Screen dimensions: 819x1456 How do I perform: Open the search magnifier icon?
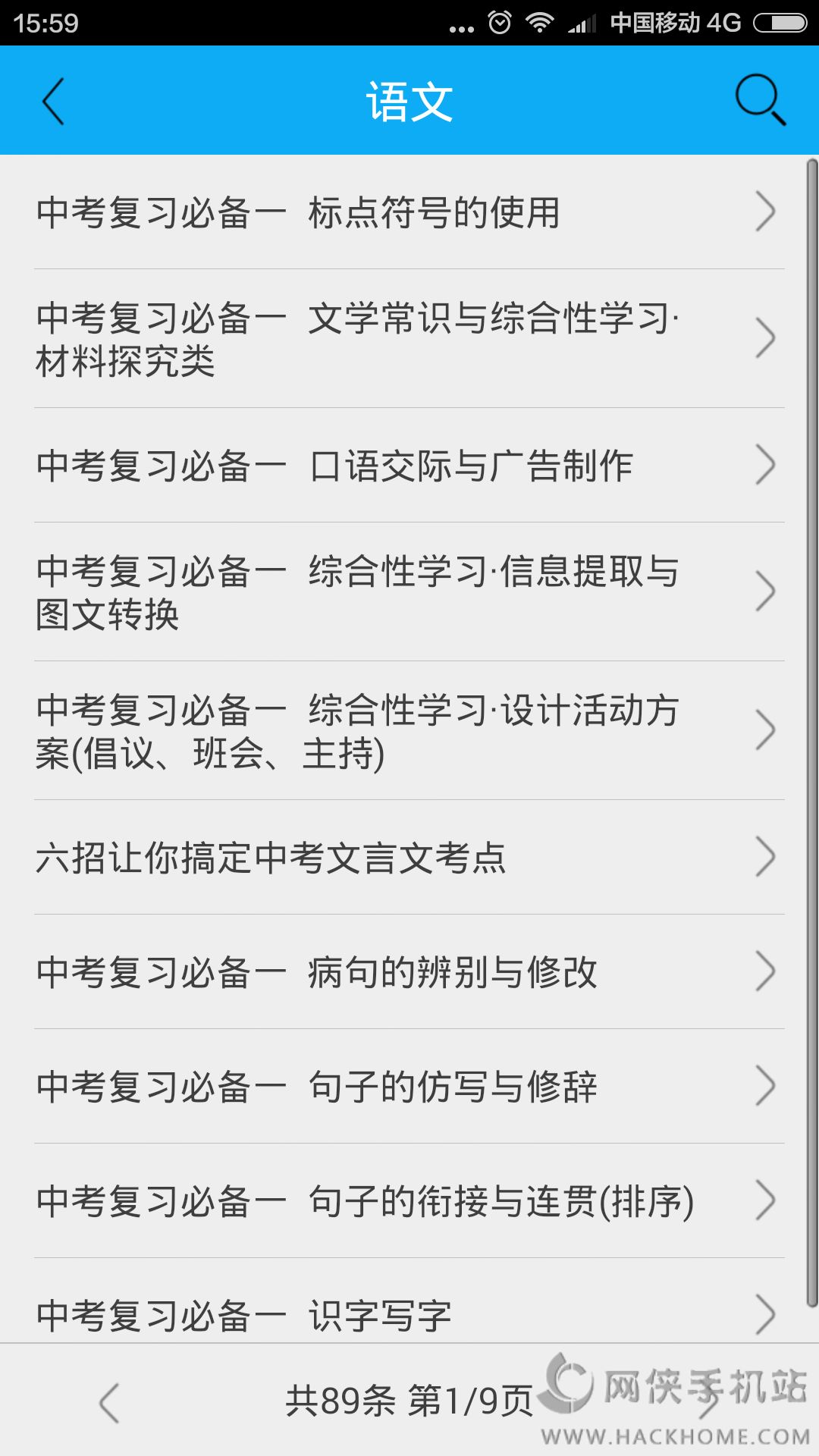click(760, 99)
